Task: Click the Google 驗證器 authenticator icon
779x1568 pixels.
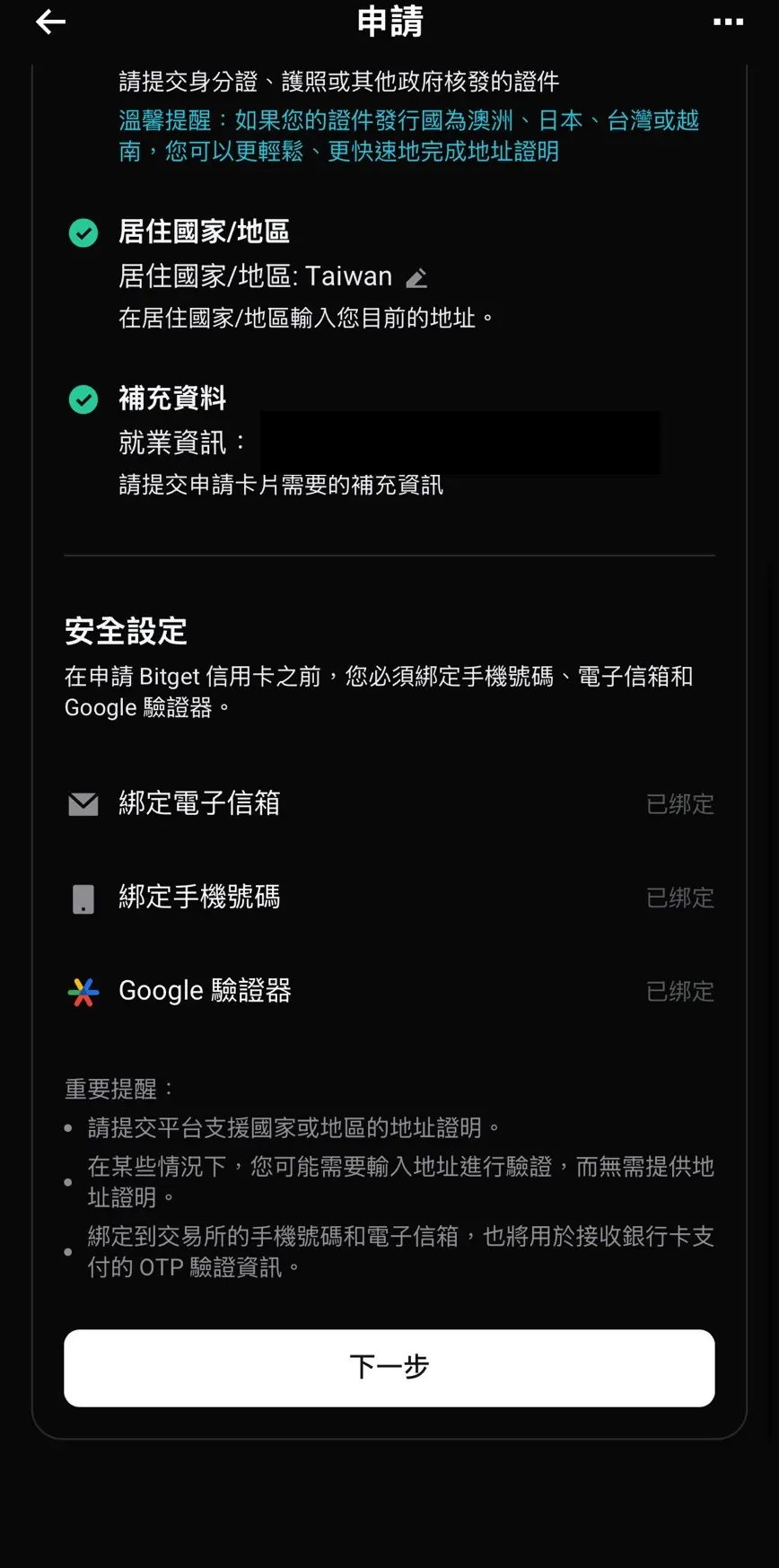Action: click(83, 991)
